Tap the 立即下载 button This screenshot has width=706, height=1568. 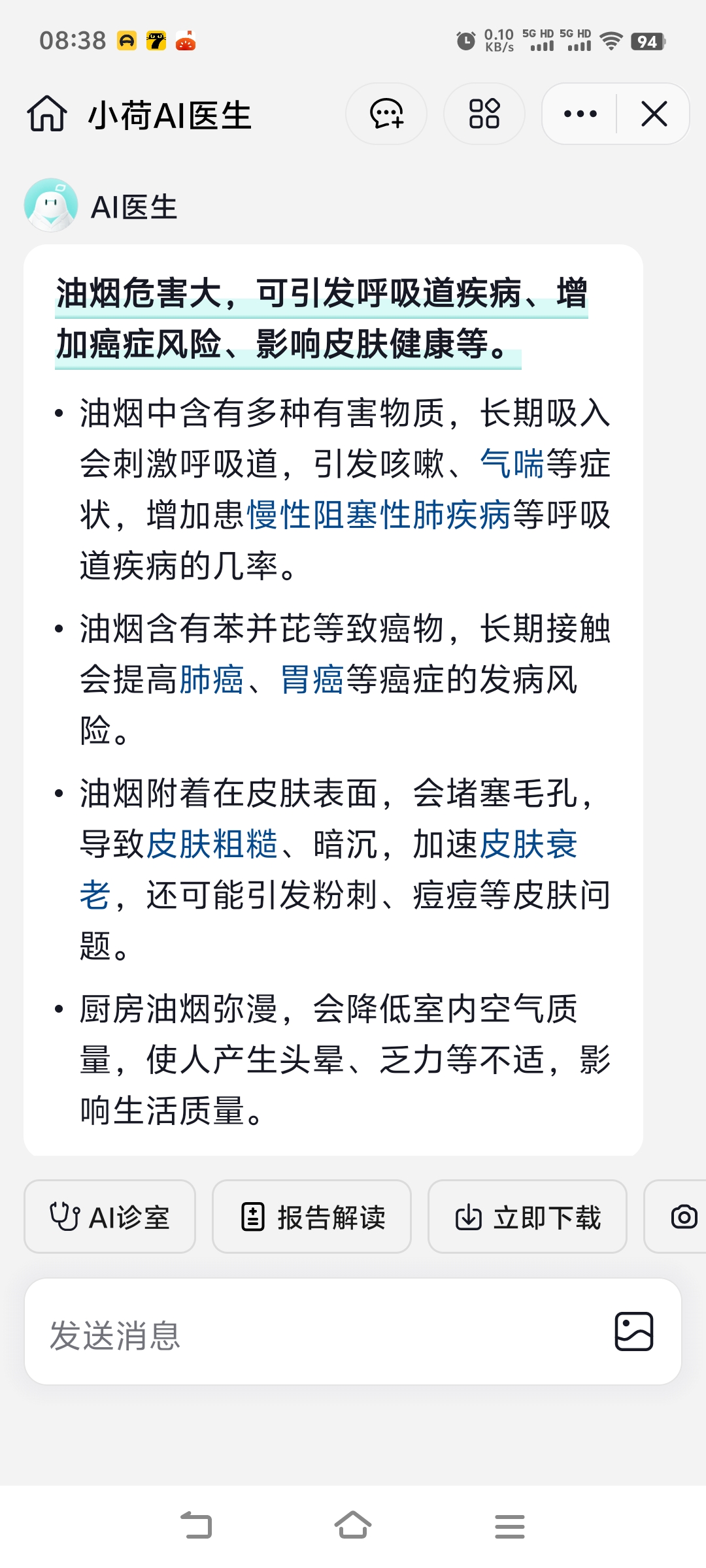tap(528, 1217)
